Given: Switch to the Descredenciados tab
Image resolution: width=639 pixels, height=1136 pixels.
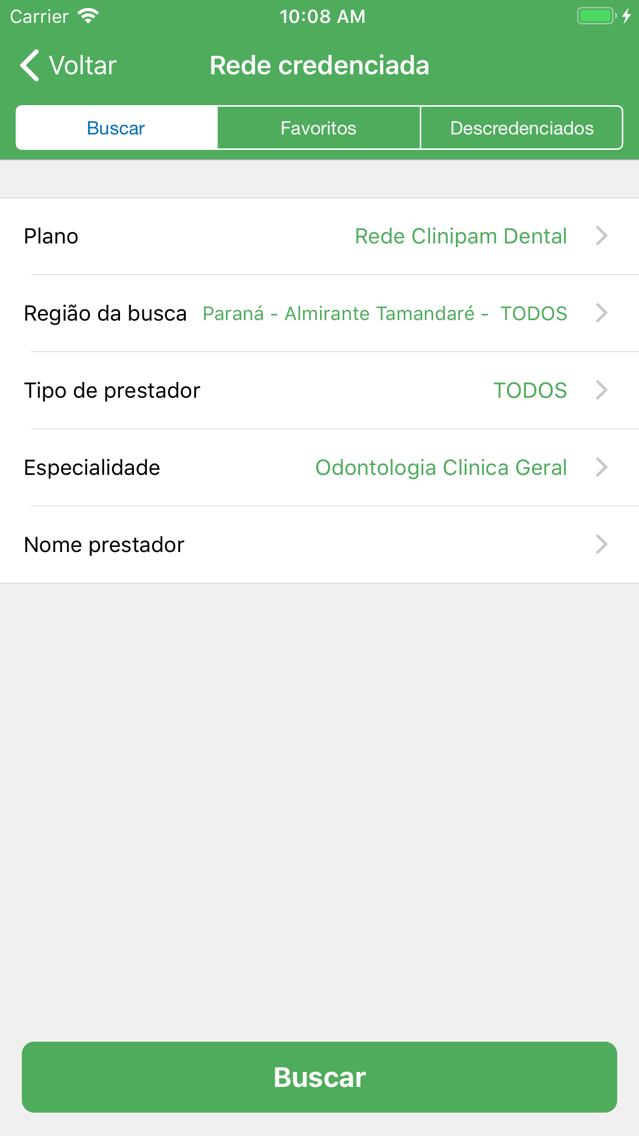Looking at the screenshot, I should coord(522,128).
